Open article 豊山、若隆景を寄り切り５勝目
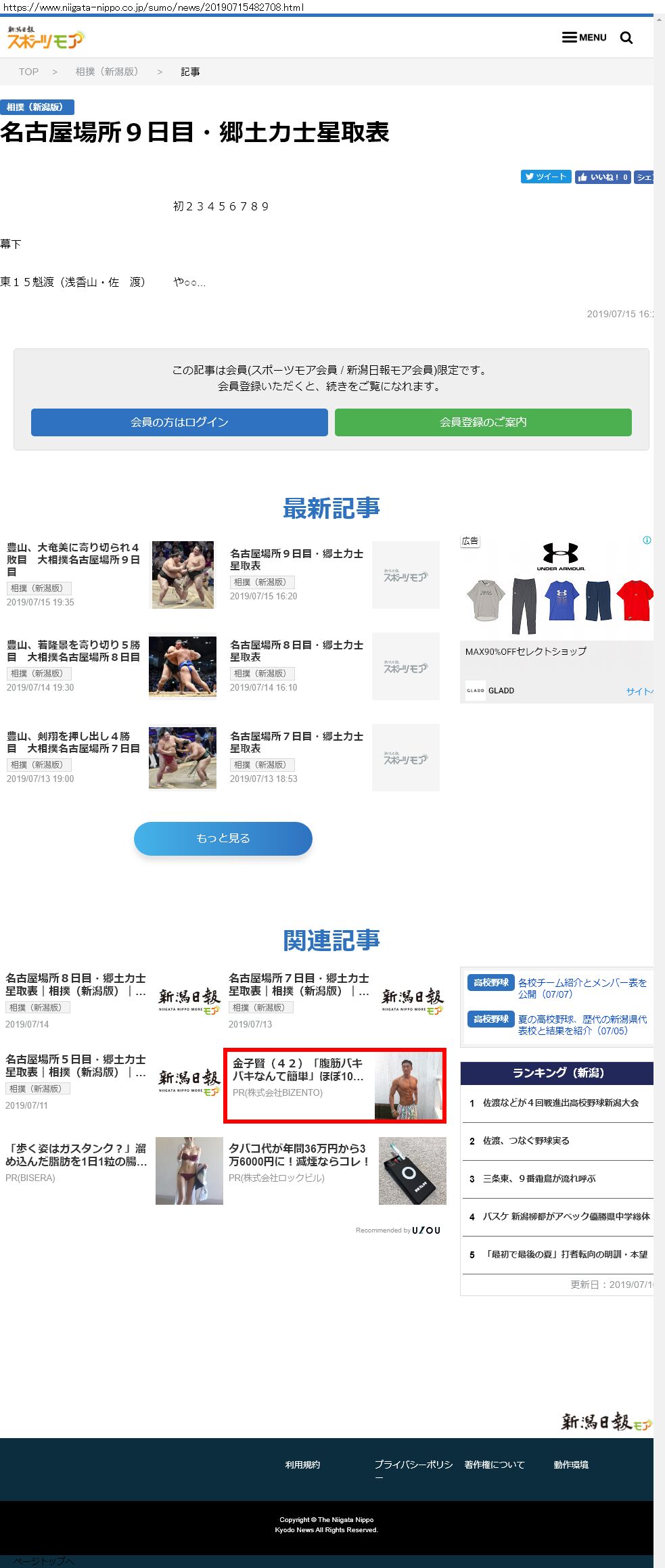 (73, 651)
